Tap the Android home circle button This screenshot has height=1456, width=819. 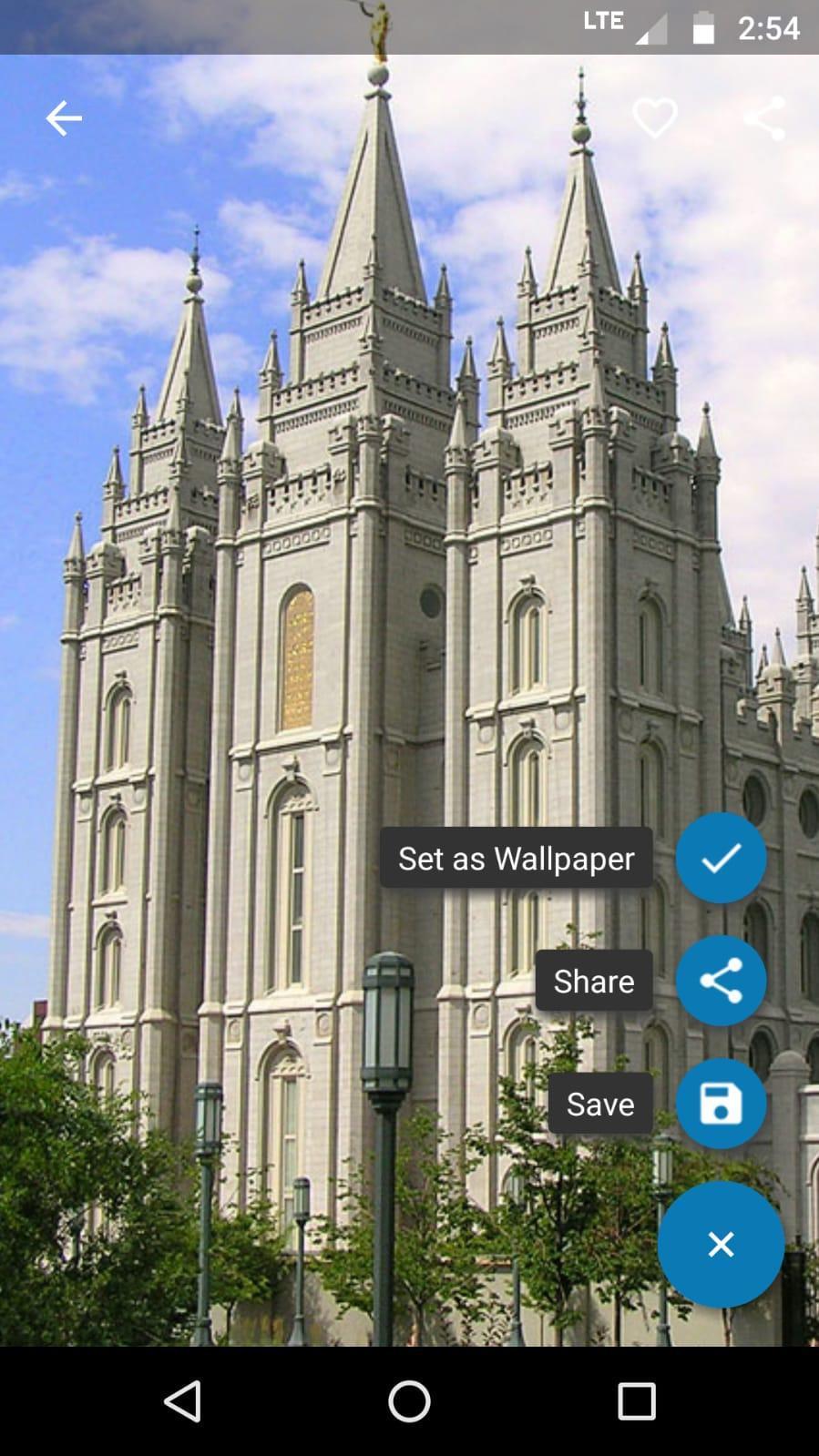(409, 1402)
